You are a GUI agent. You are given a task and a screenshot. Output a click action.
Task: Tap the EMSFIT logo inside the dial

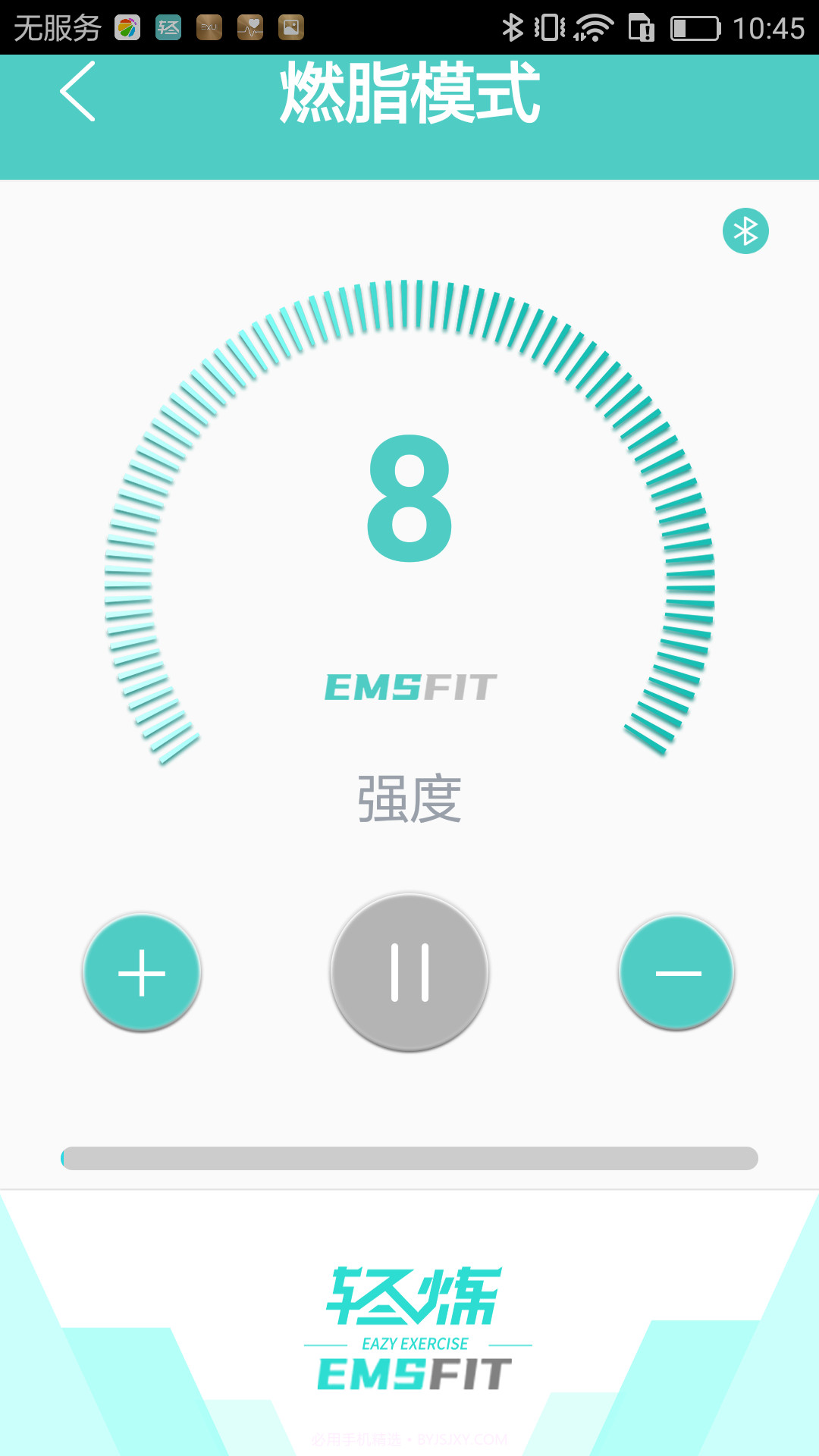point(409,686)
